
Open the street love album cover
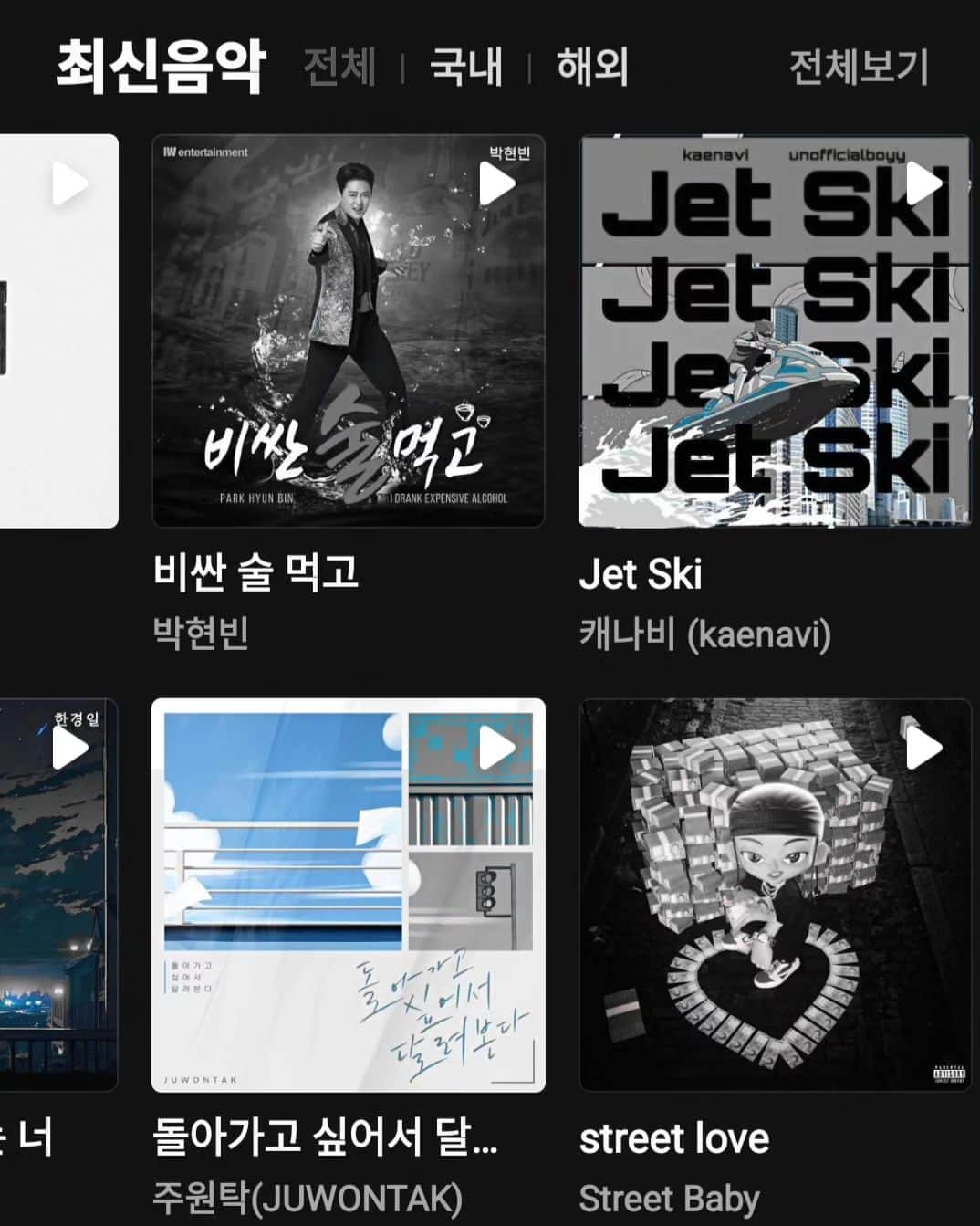(x=775, y=913)
